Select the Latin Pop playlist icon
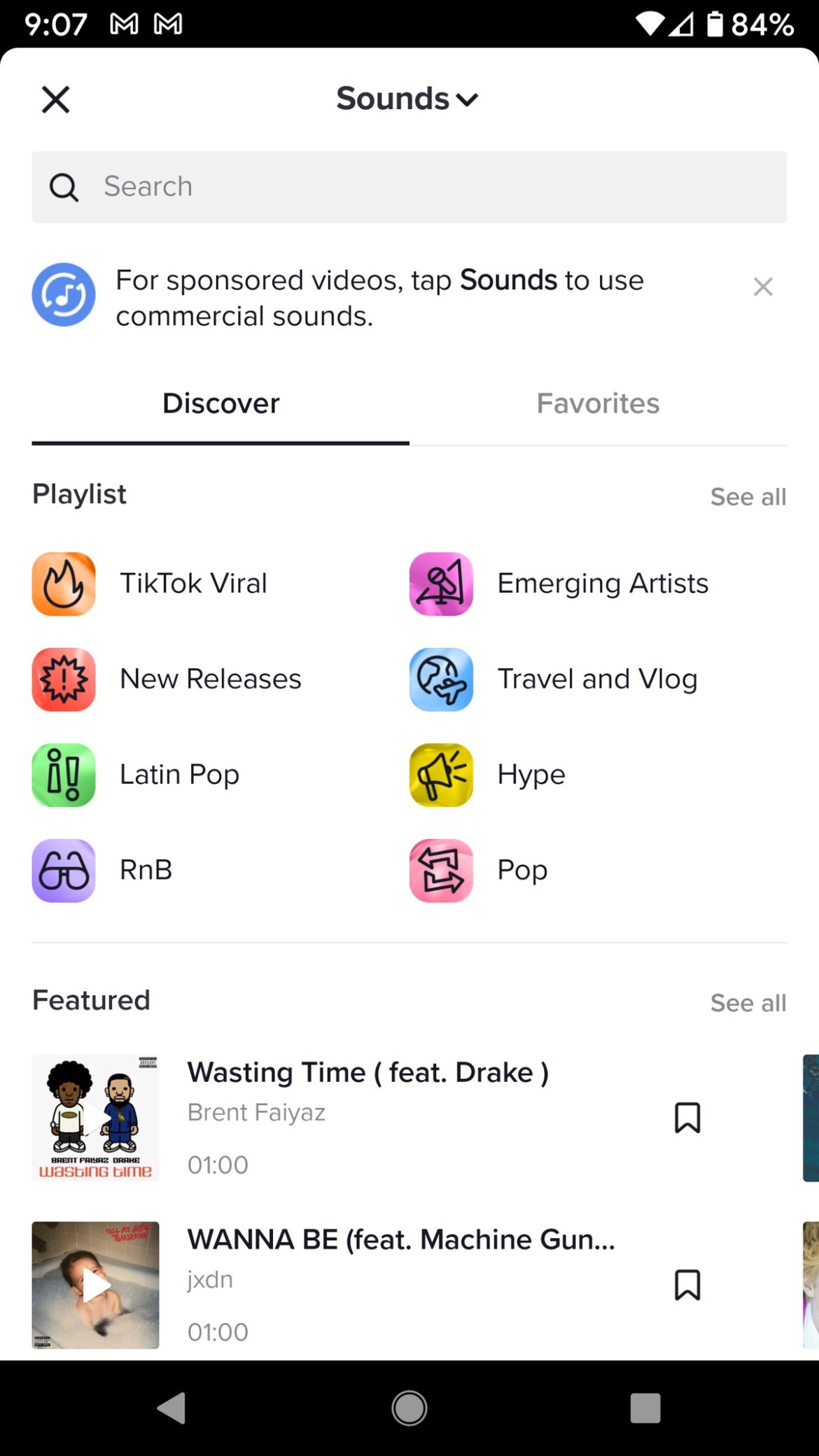819x1456 pixels. pyautogui.click(x=63, y=775)
